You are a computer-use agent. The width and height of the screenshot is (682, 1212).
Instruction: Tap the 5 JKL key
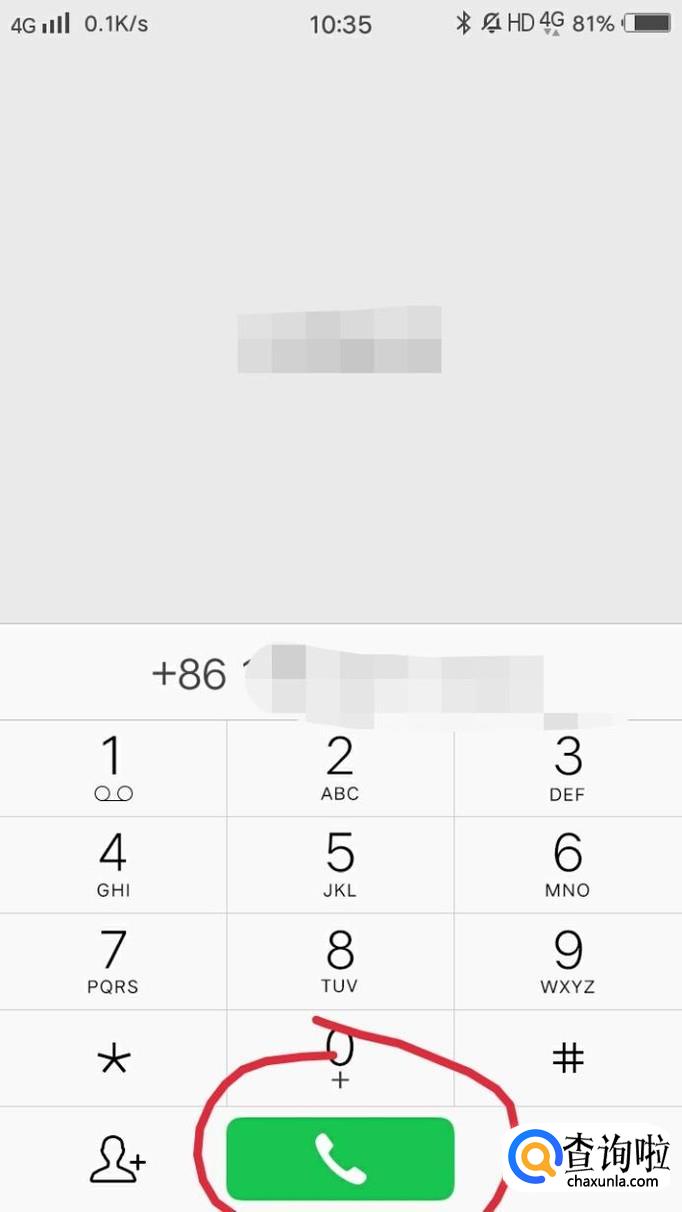[340, 865]
